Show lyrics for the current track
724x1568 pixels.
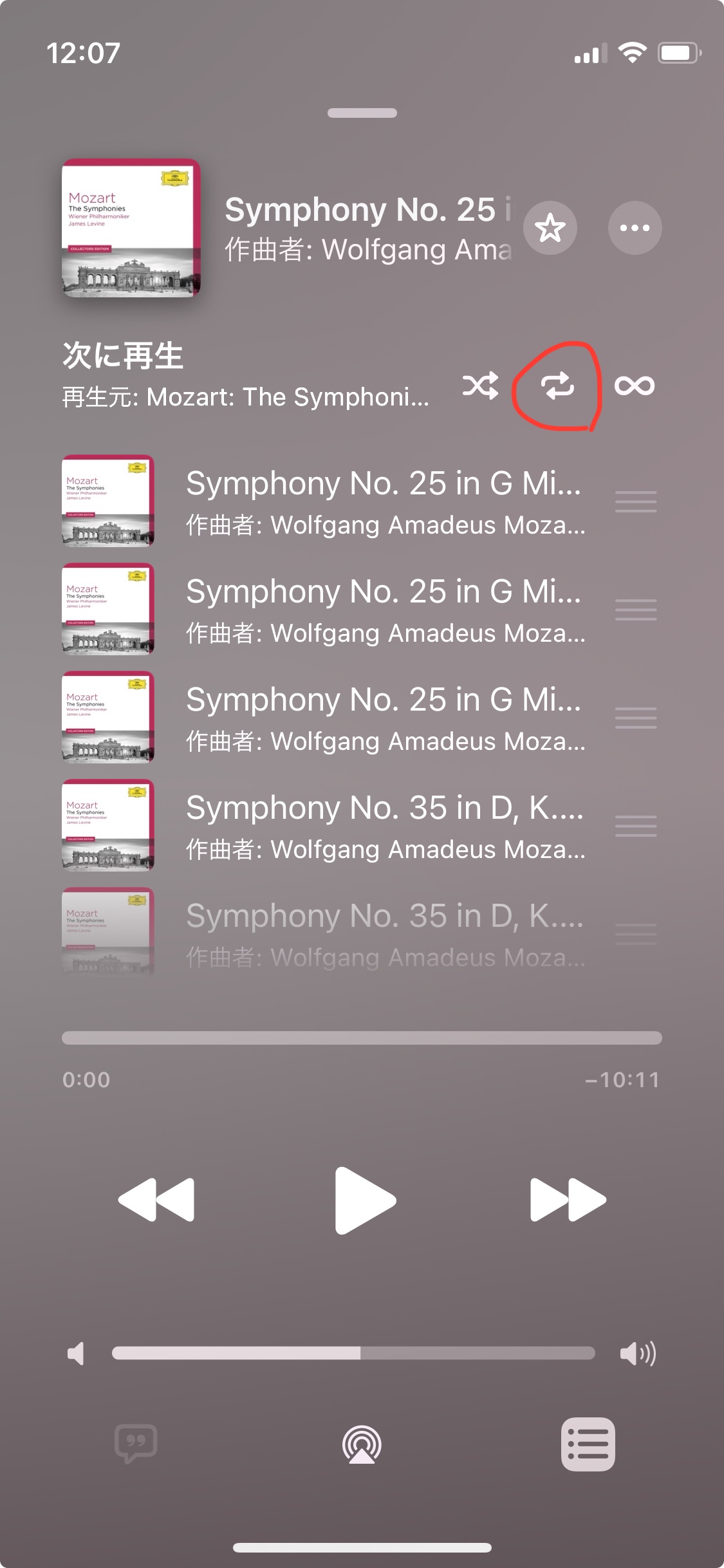click(136, 1444)
